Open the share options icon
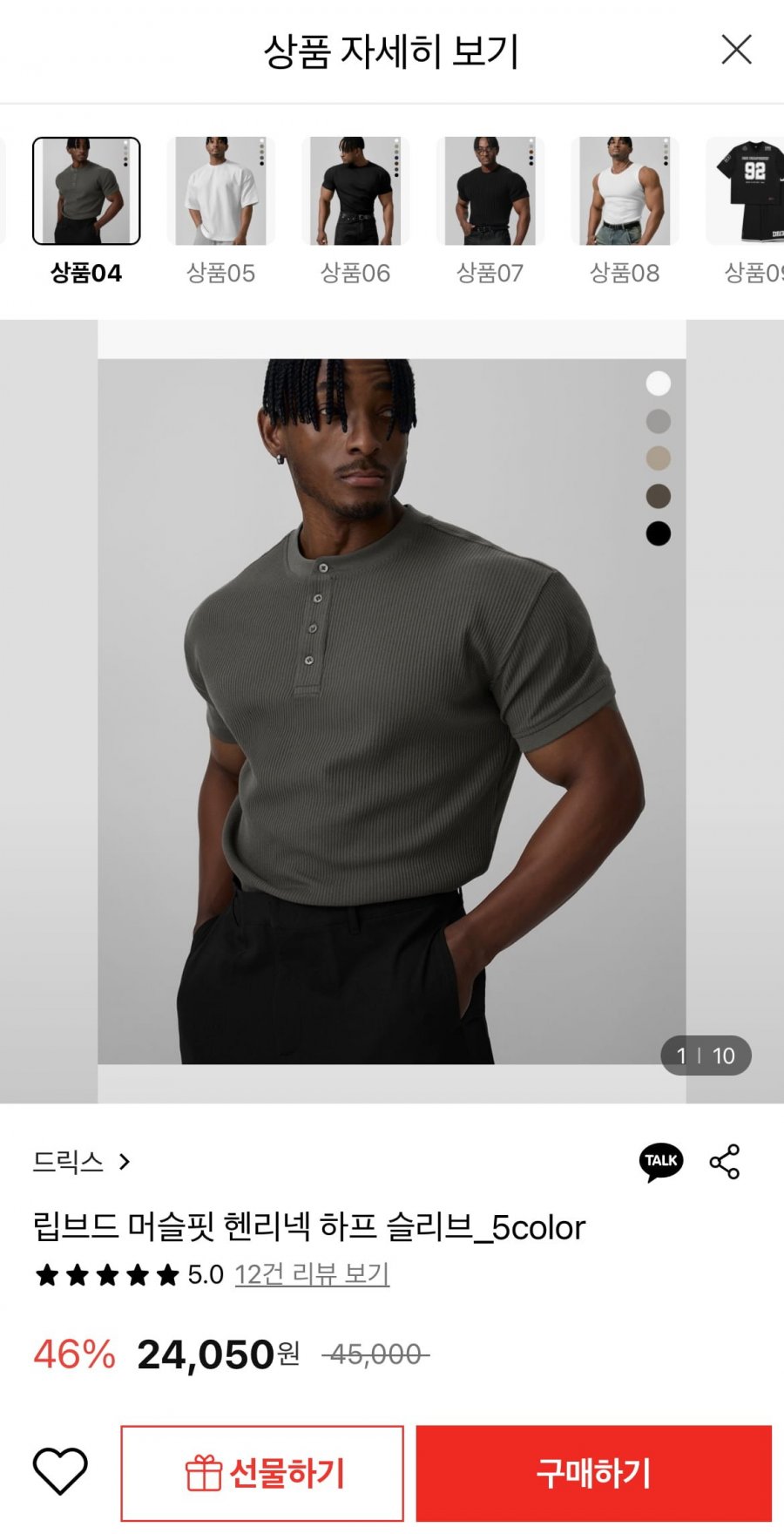Image resolution: width=784 pixels, height=1534 pixels. (725, 1162)
